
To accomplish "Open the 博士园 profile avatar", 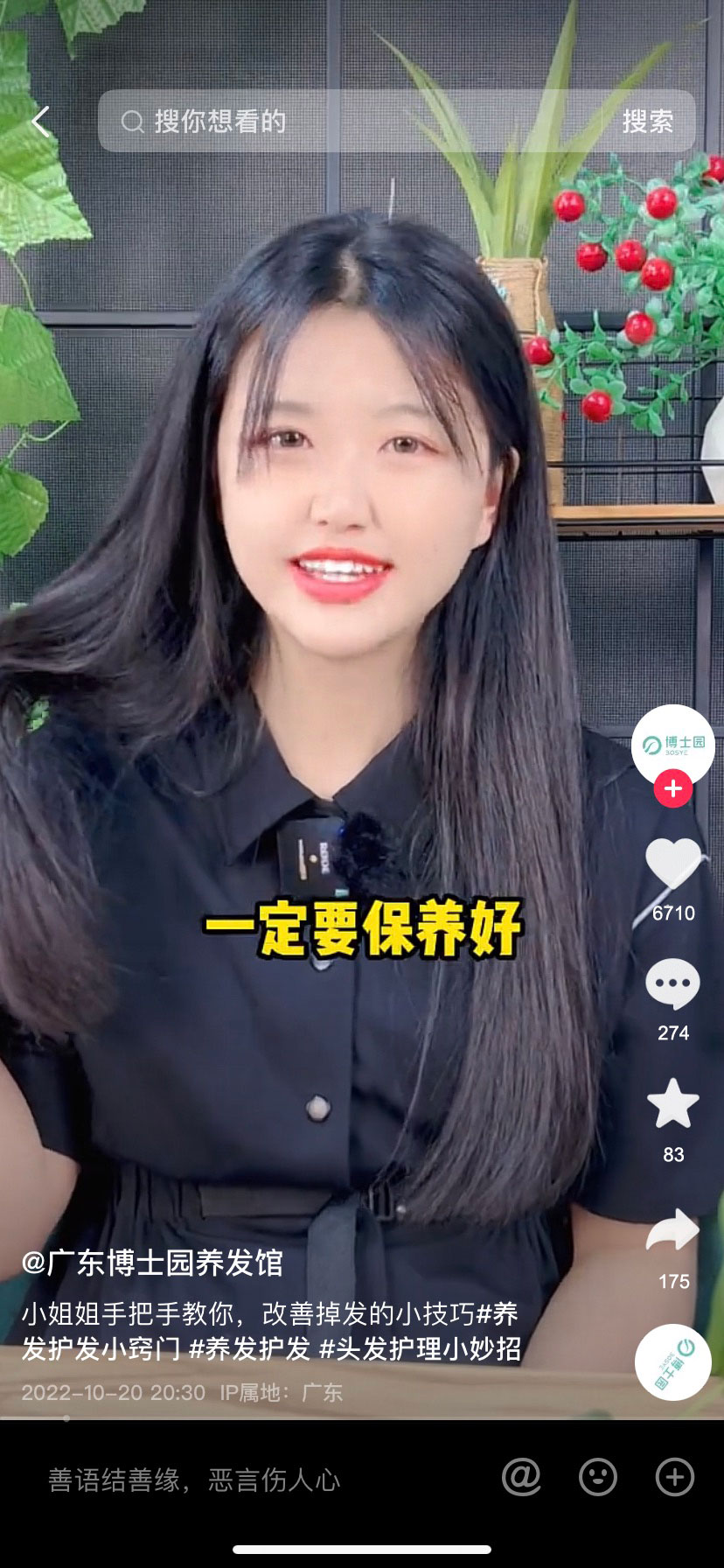I will pyautogui.click(x=672, y=744).
